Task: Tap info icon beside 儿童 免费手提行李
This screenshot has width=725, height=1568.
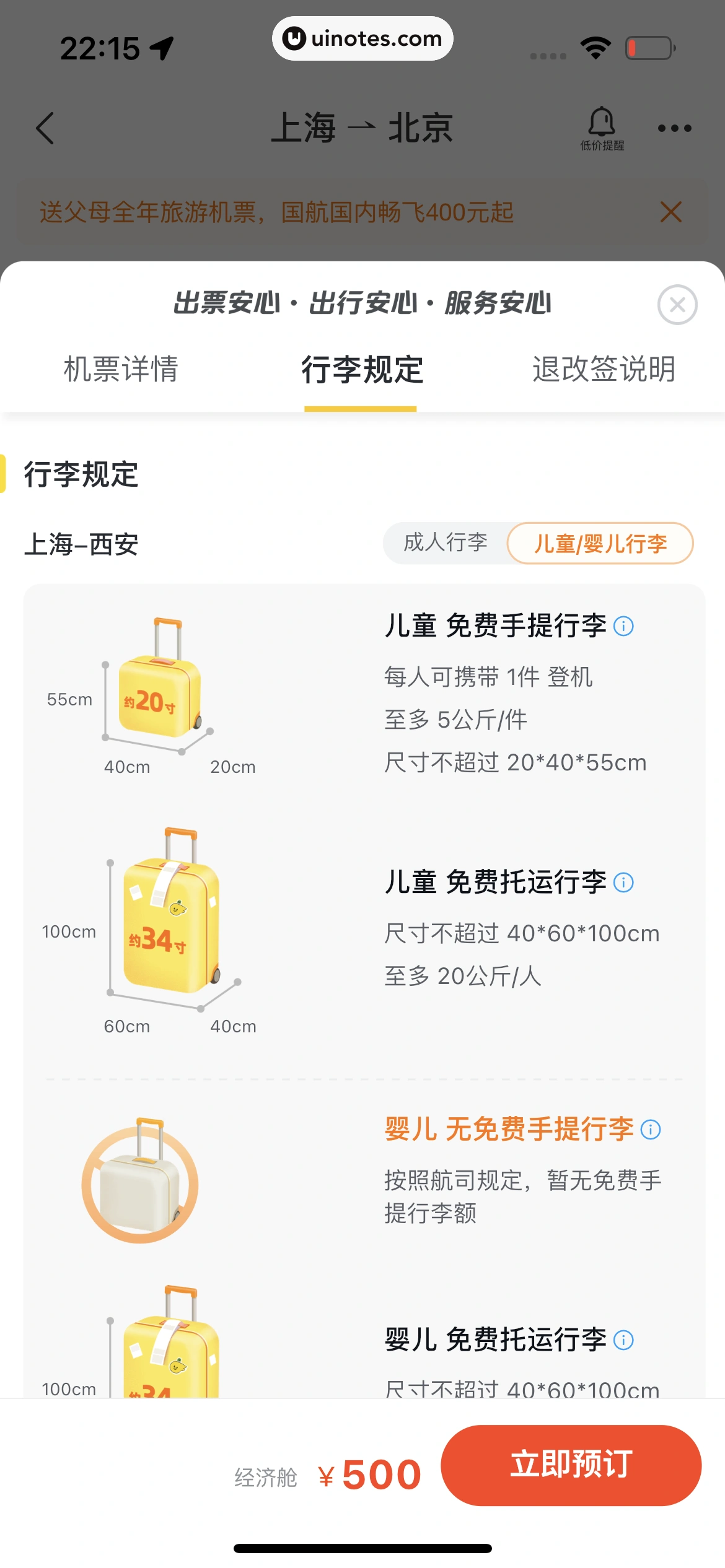Action: click(623, 626)
